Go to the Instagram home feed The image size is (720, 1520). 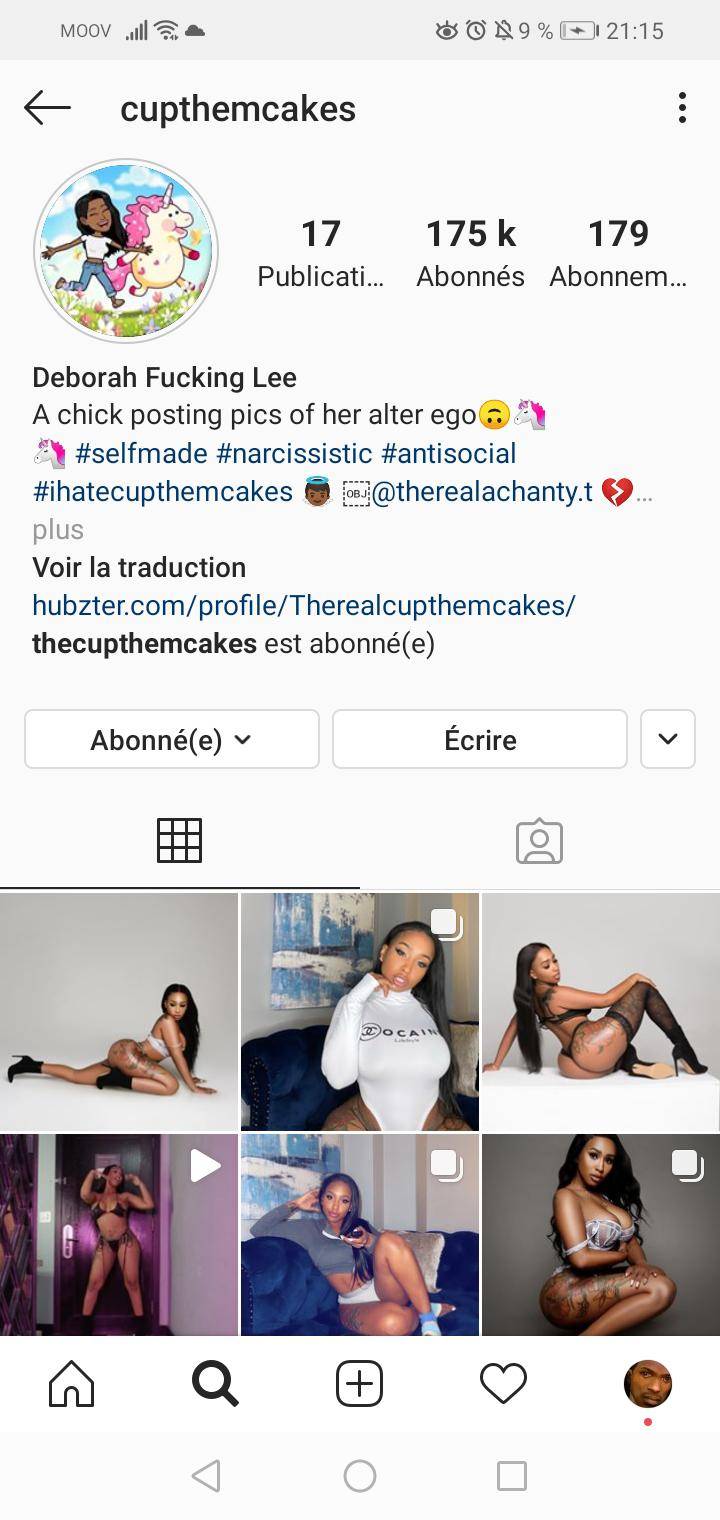tap(72, 1385)
